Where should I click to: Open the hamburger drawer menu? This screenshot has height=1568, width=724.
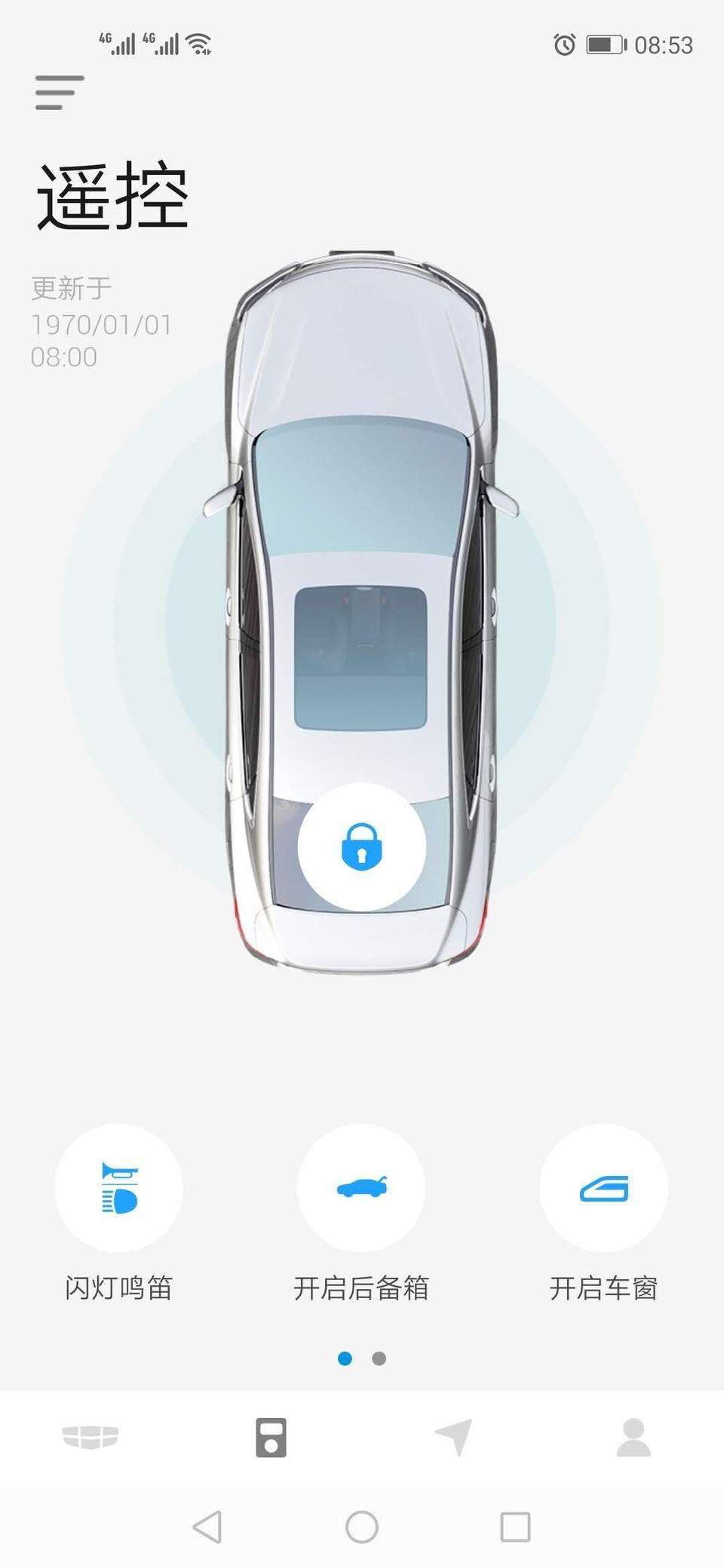(x=59, y=93)
